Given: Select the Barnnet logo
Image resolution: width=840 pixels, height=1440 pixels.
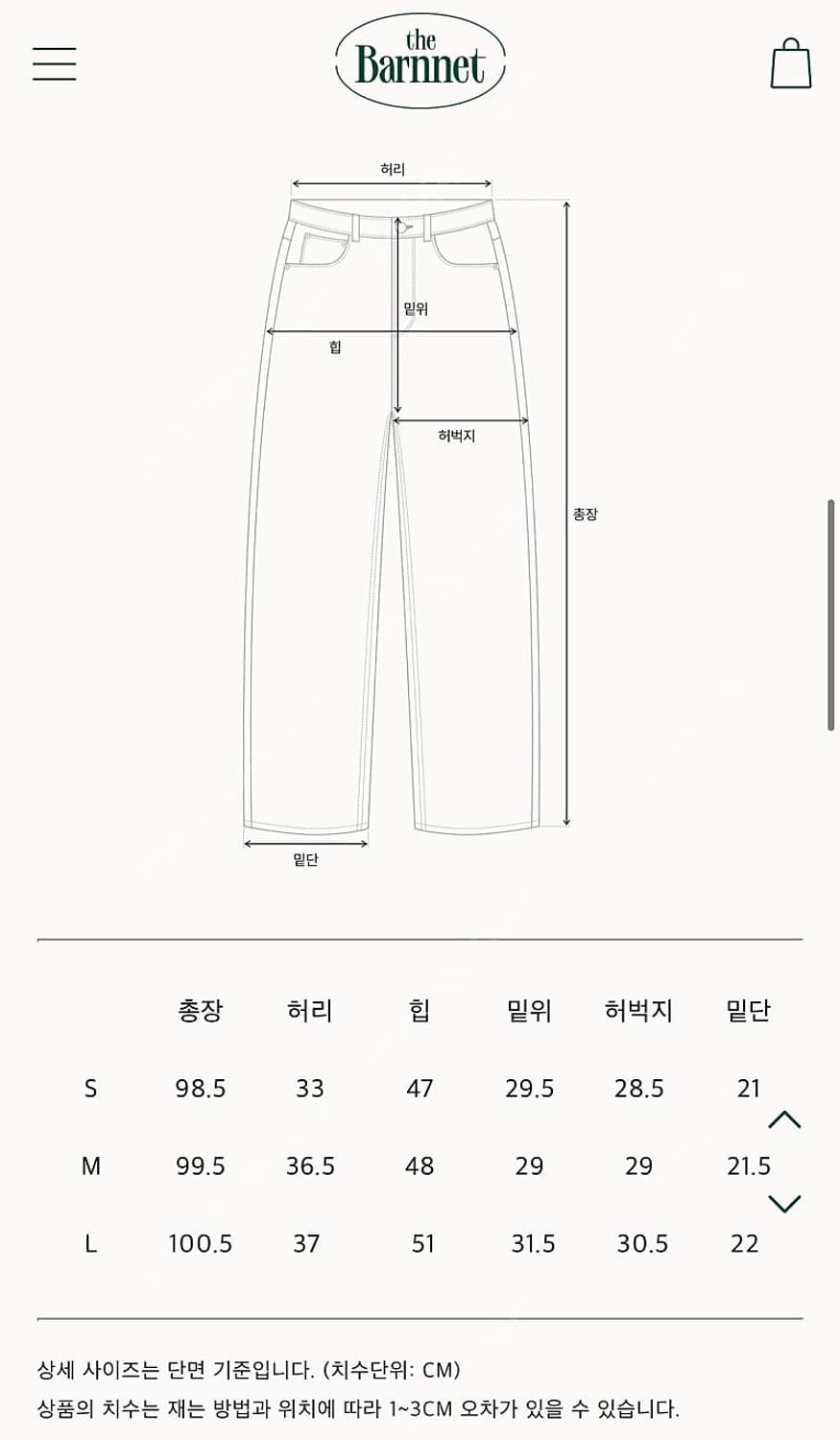Looking at the screenshot, I should tap(420, 60).
